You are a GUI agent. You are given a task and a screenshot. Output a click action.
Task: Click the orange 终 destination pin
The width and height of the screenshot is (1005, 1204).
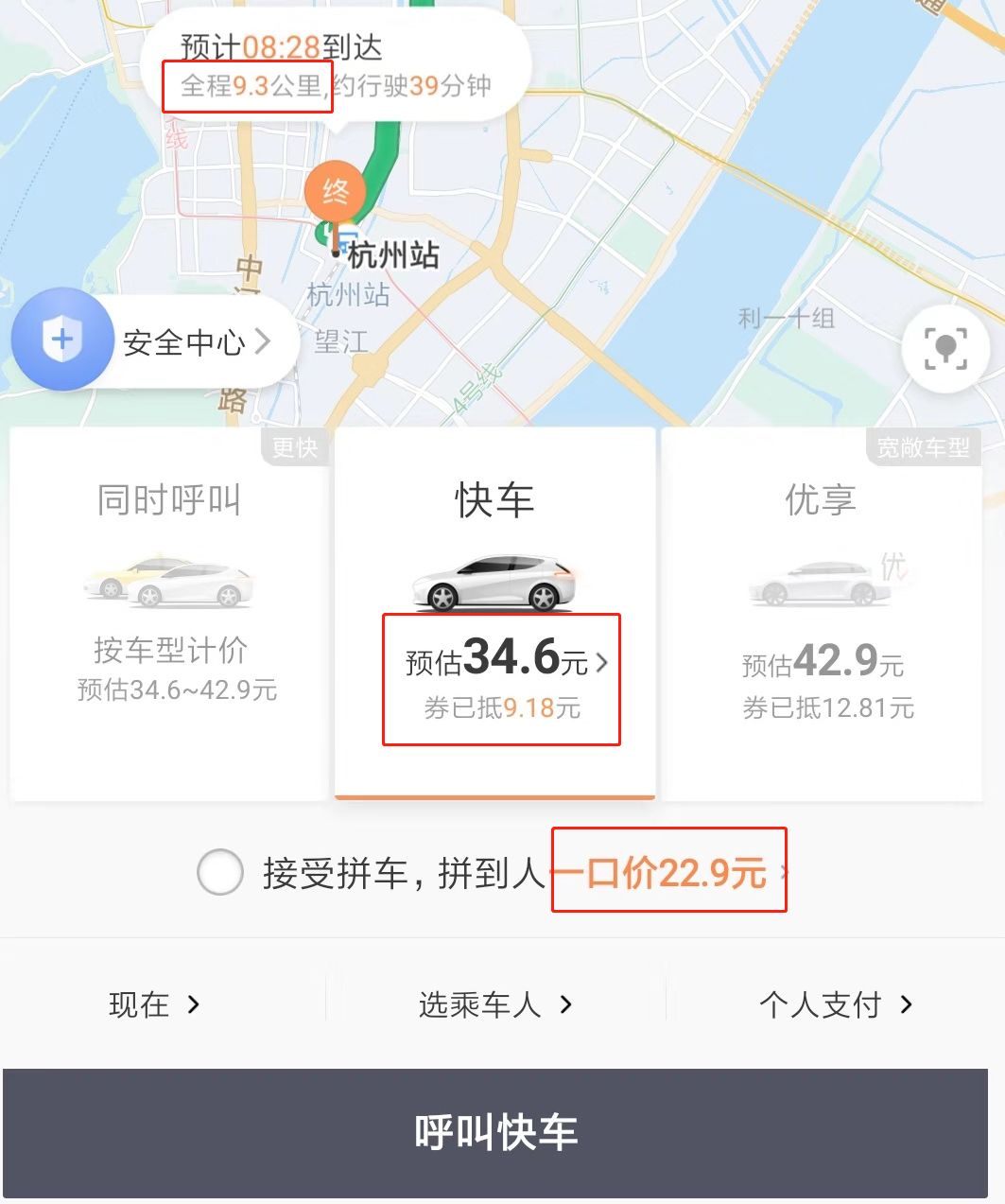pos(337,192)
